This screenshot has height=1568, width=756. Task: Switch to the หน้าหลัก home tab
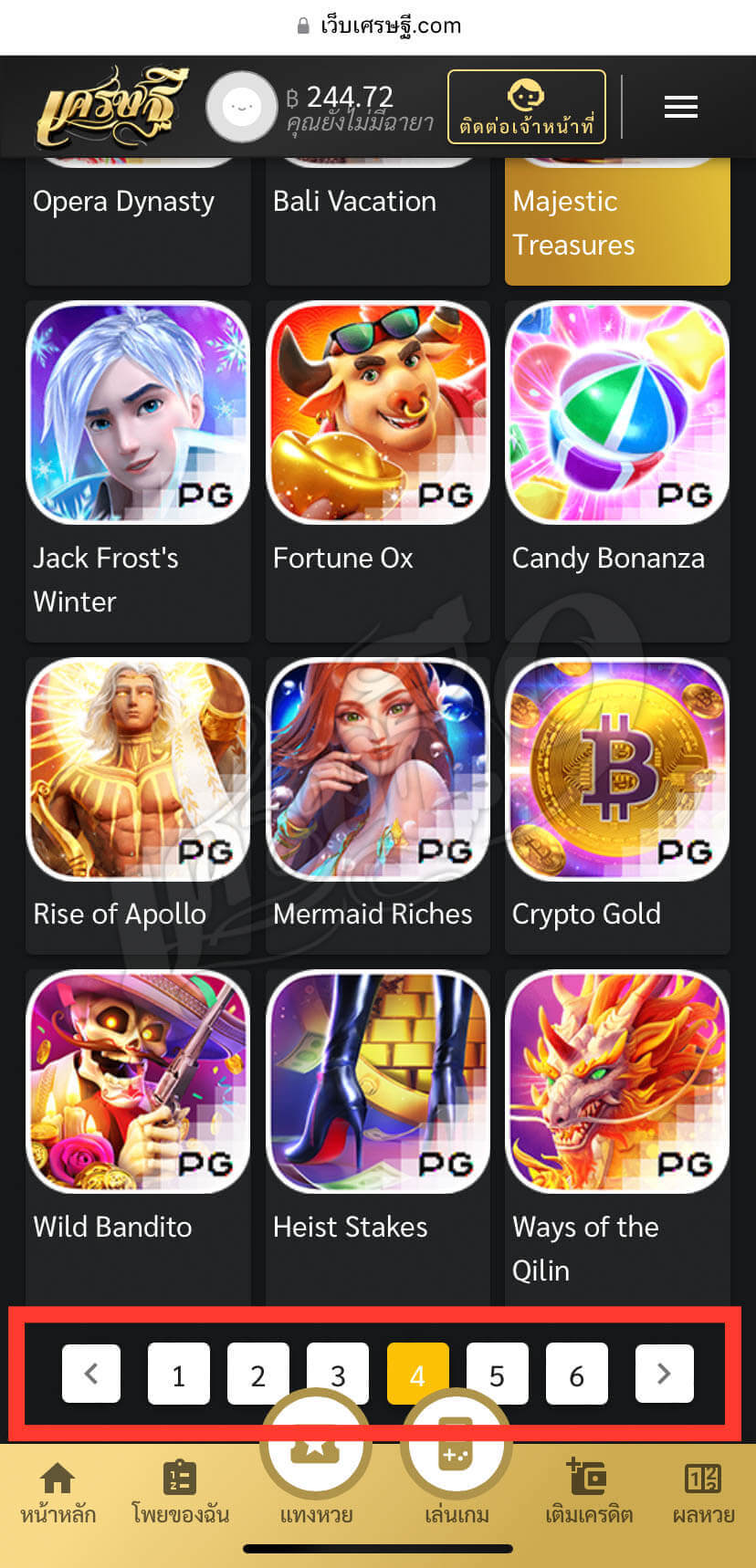(58, 1494)
